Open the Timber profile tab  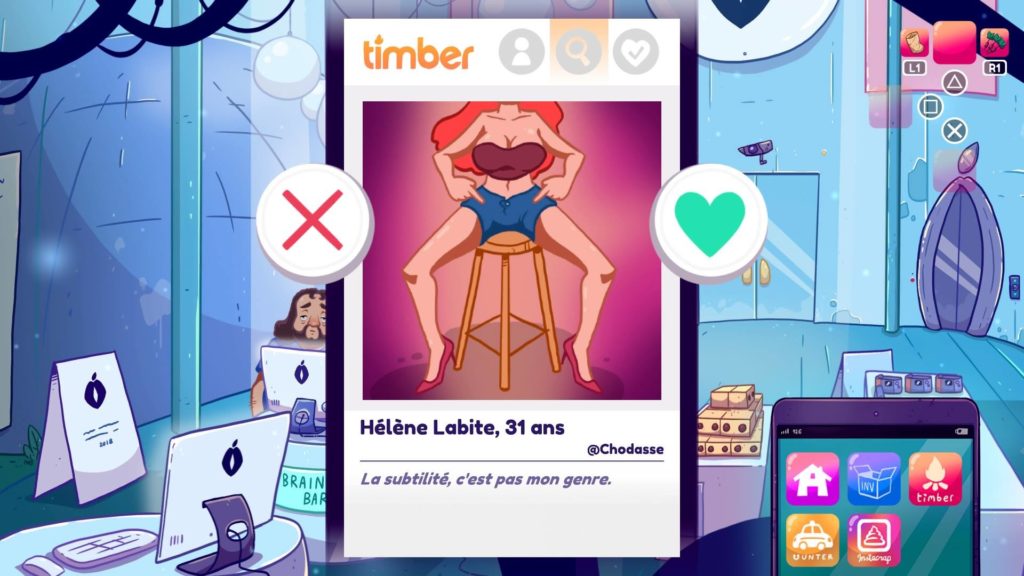click(521, 53)
